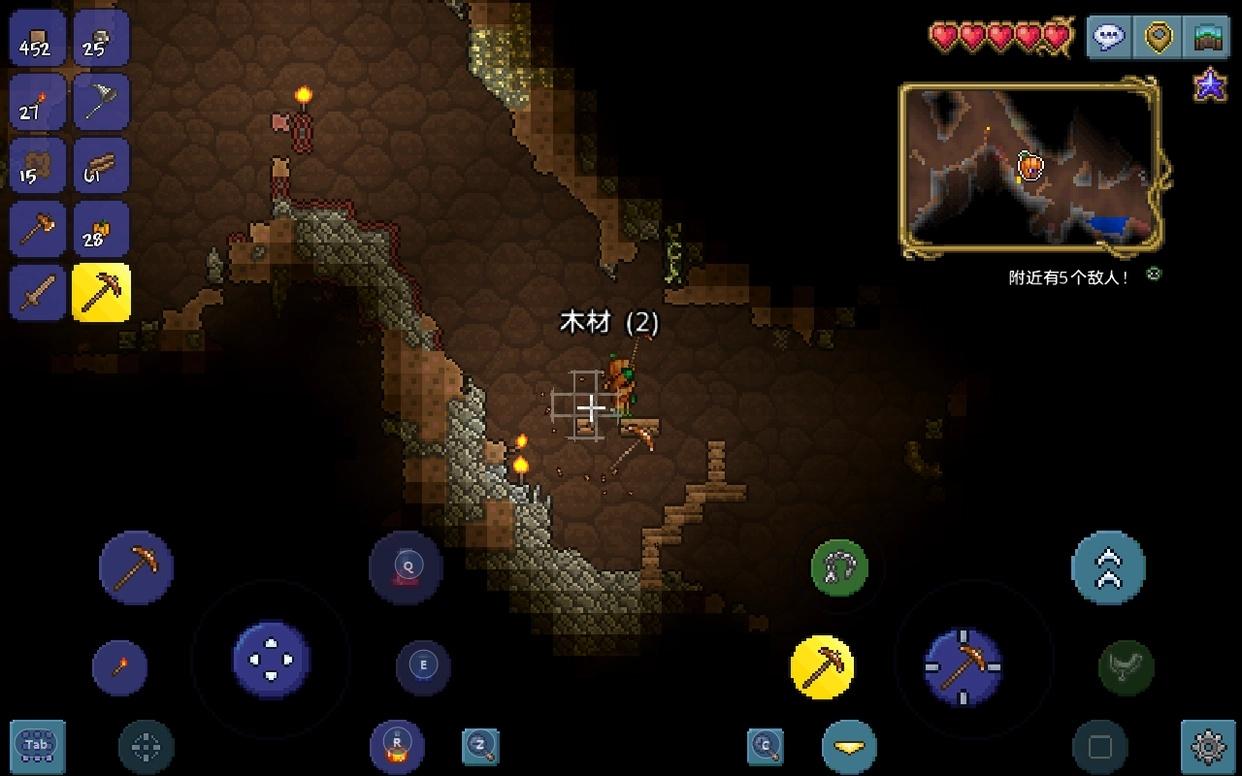The width and height of the screenshot is (1242, 776).
Task: Open settings gear icon
Action: click(1208, 746)
